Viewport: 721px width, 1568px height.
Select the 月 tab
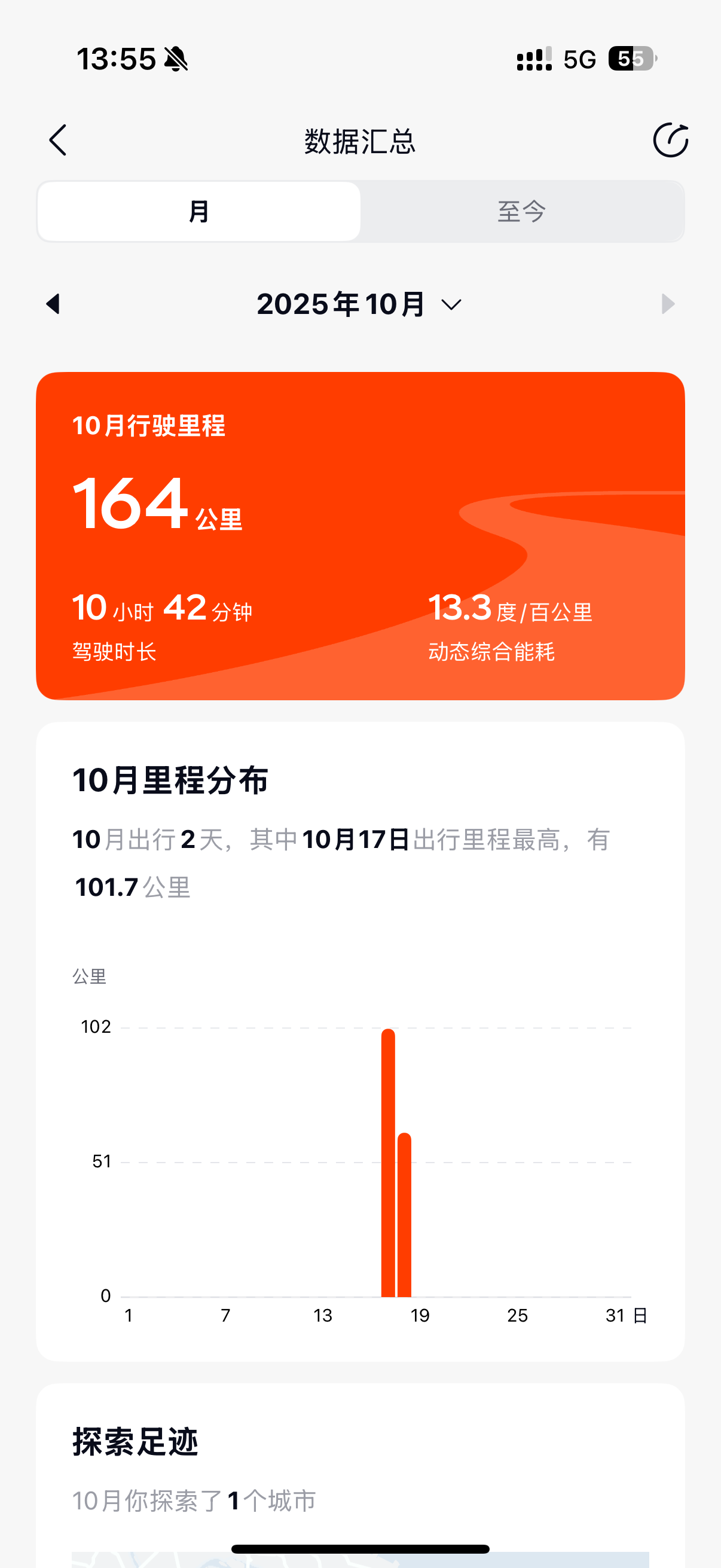(198, 211)
